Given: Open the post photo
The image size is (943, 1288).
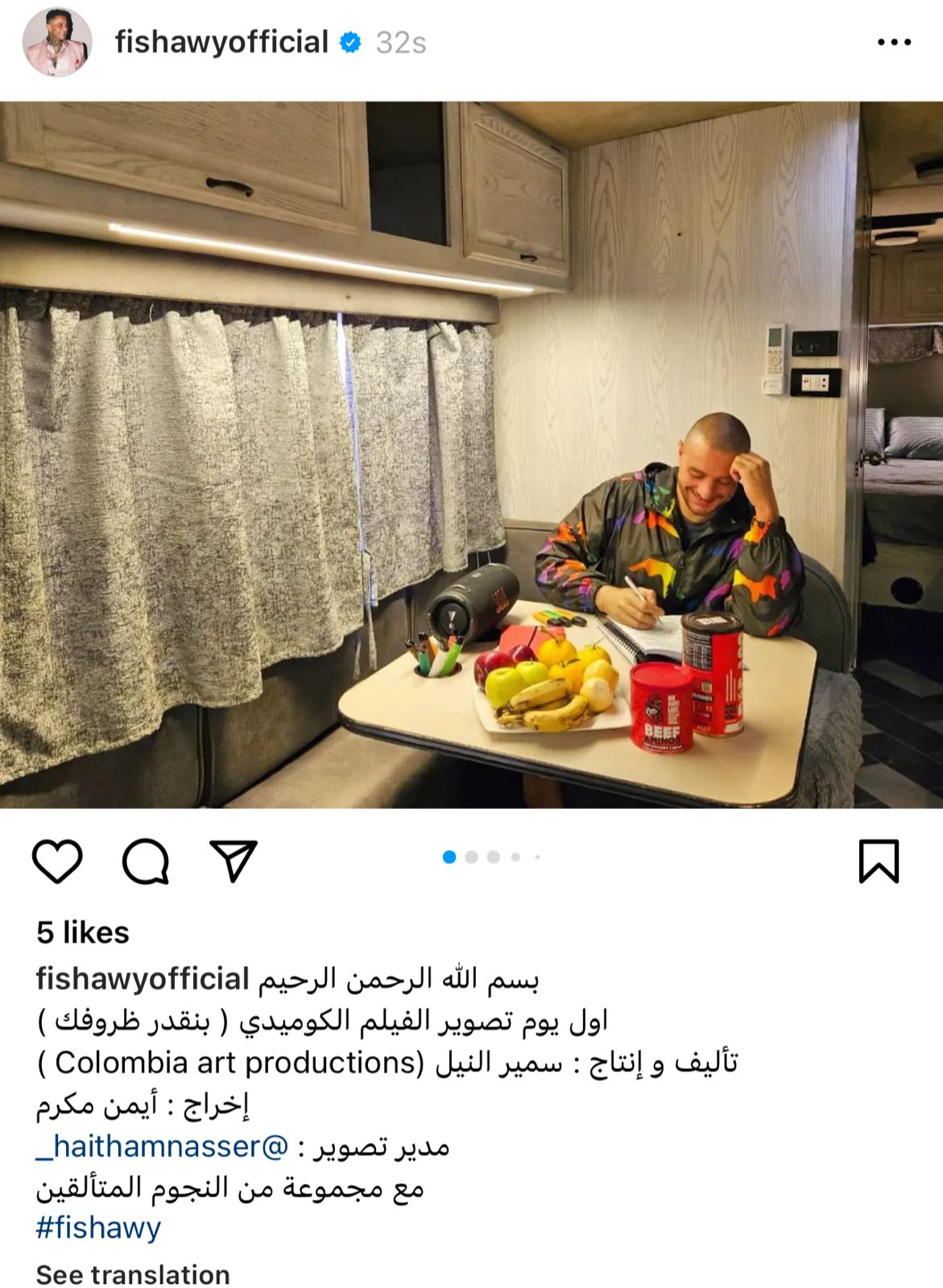Looking at the screenshot, I should click(471, 455).
